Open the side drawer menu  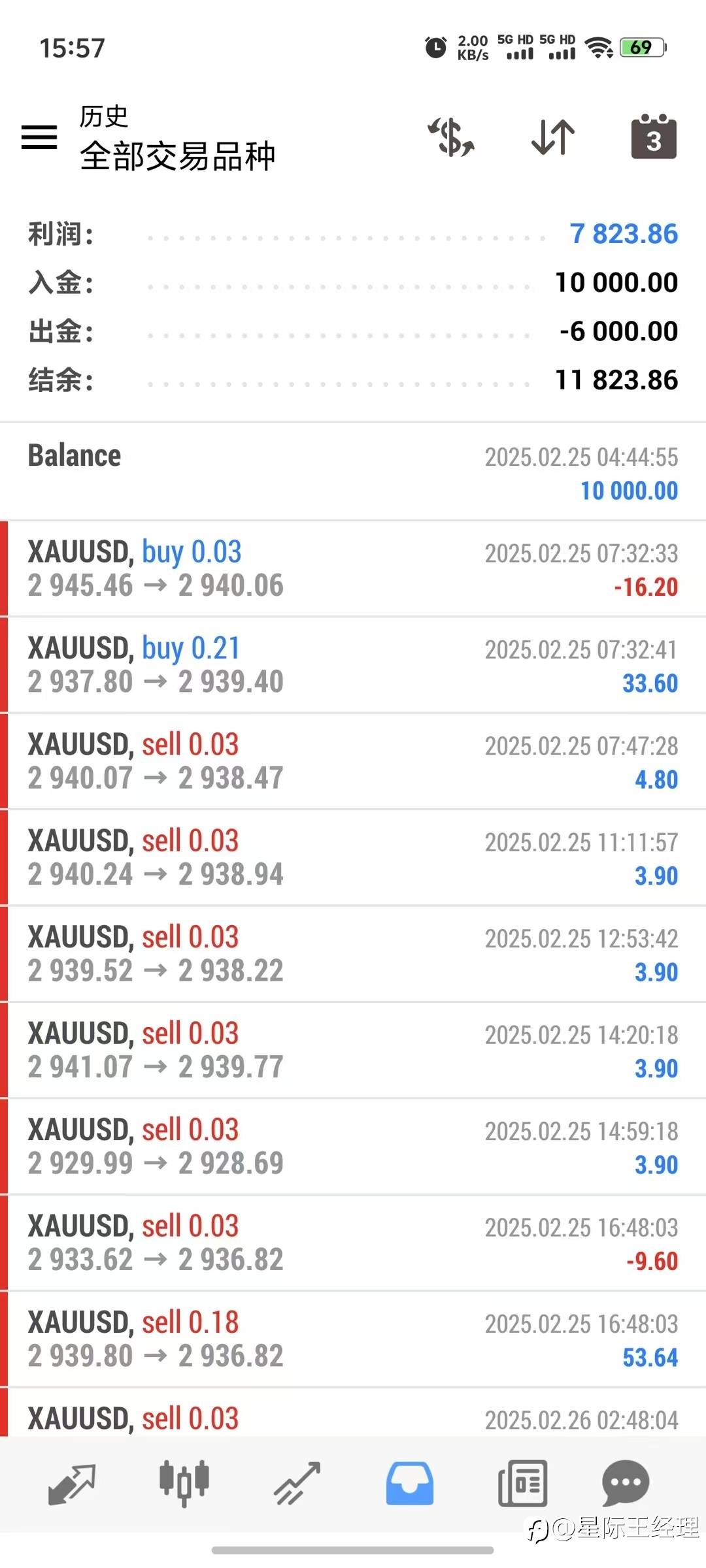click(39, 137)
